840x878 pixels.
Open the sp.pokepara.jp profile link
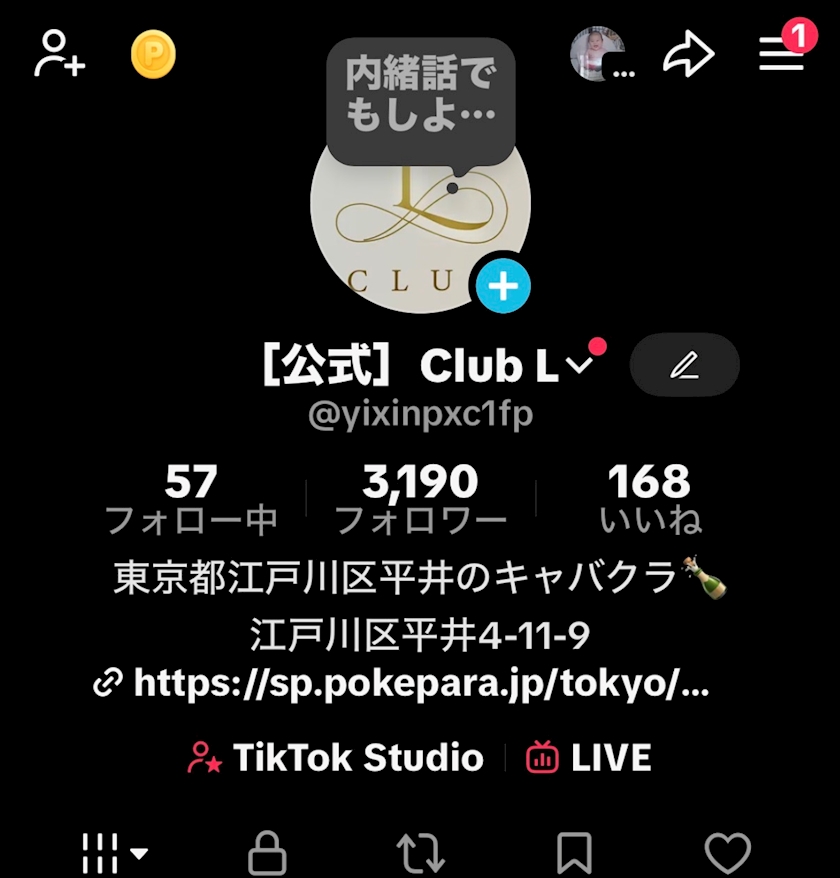[402, 683]
